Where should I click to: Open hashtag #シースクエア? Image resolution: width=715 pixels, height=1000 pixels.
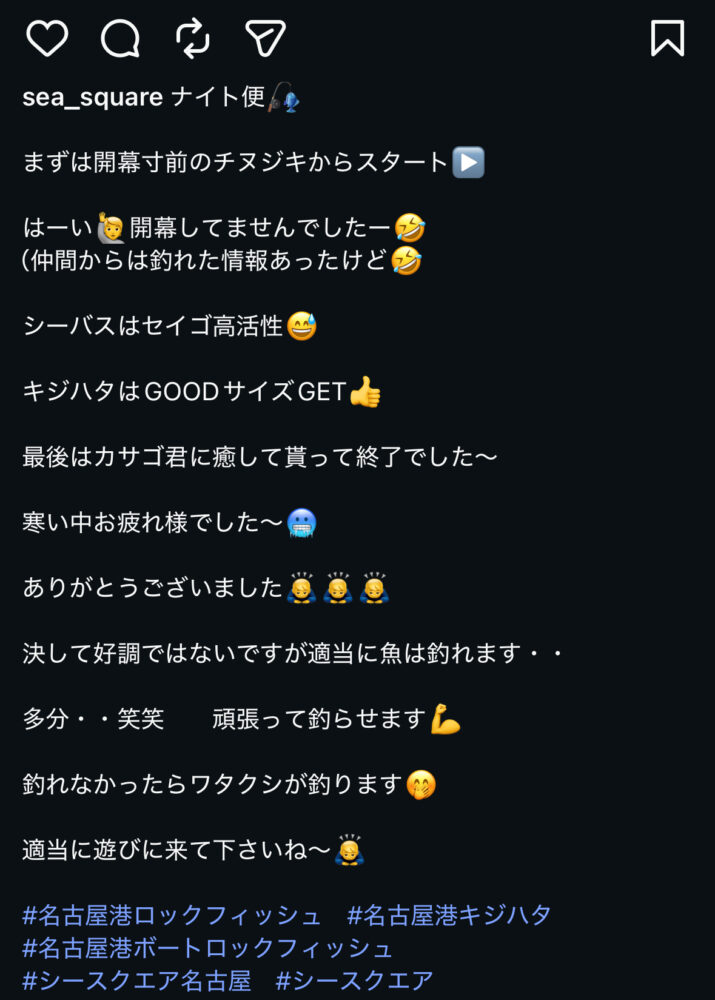coord(354,981)
